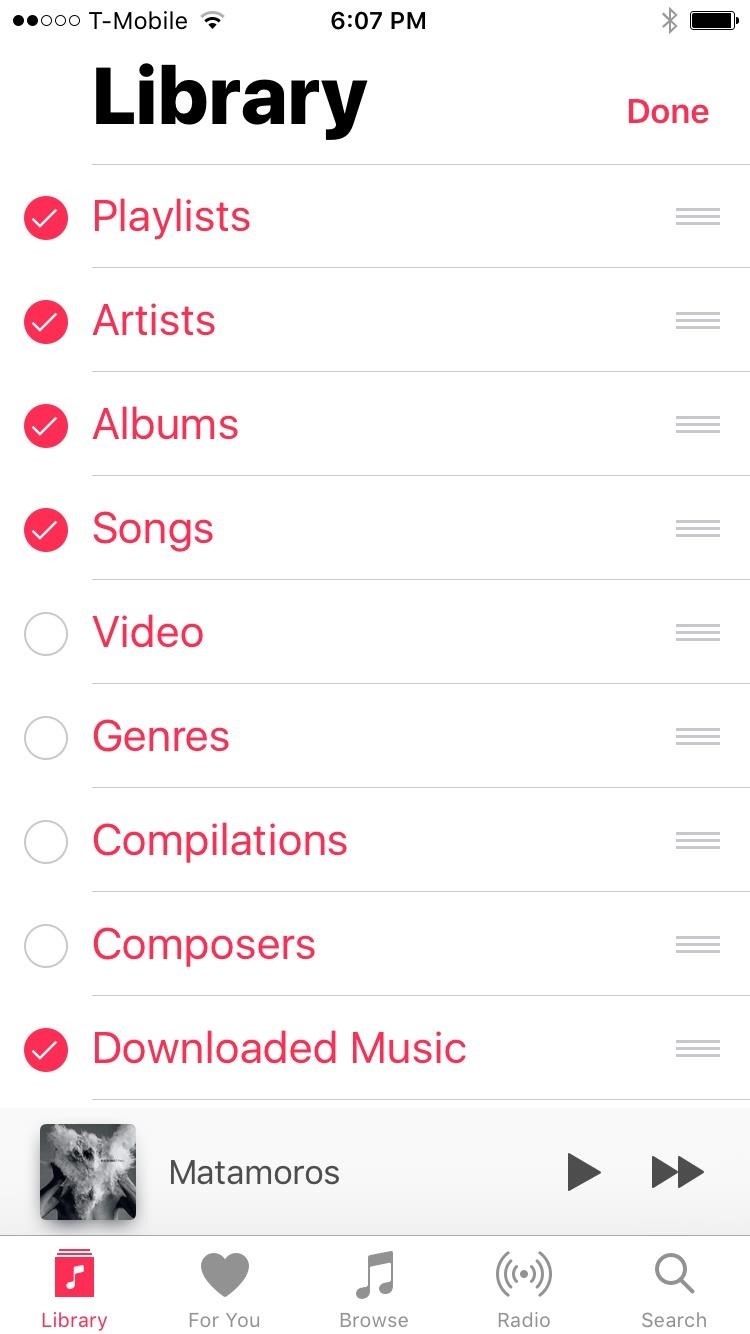Uncheck the Downloaded Music section
The width and height of the screenshot is (750, 1334).
pos(45,1049)
